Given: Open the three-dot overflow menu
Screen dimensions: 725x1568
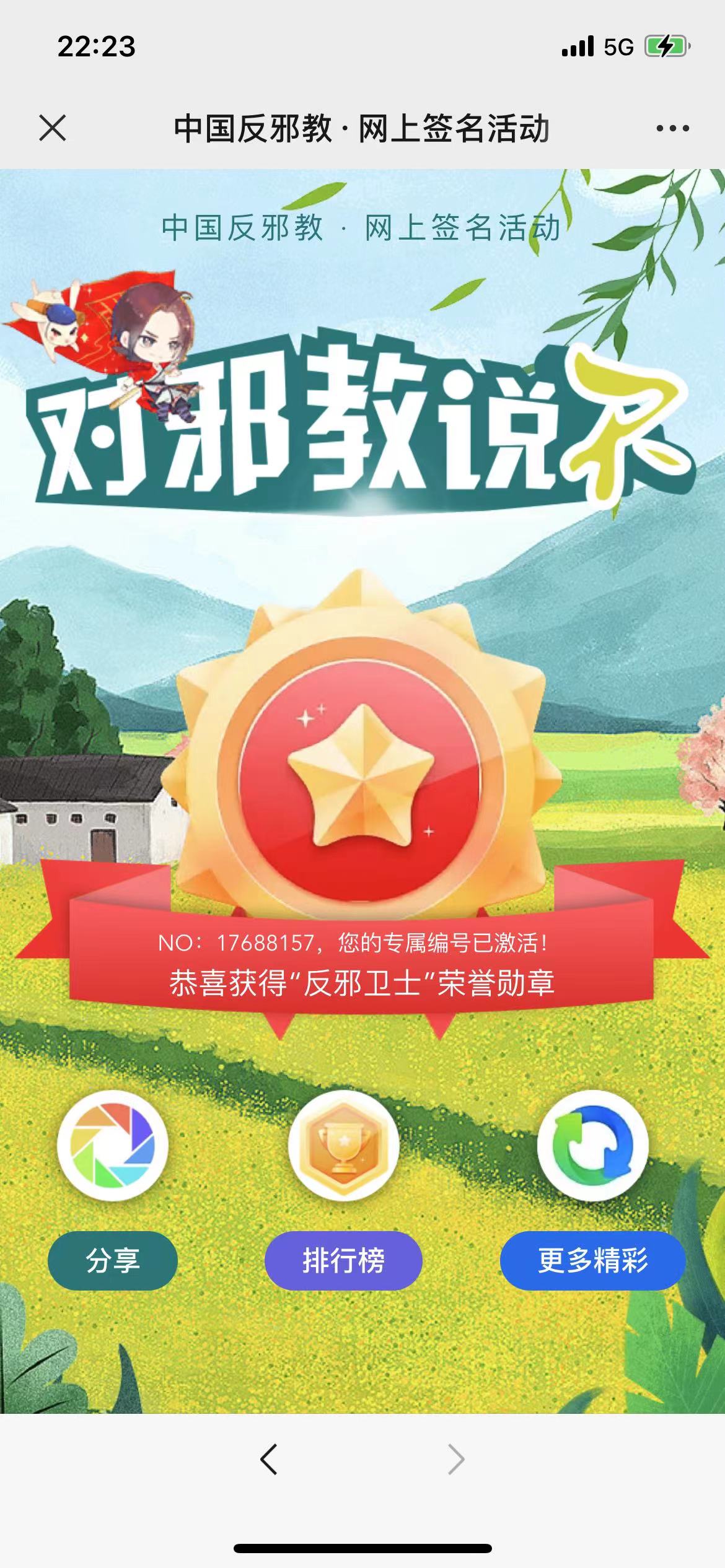Looking at the screenshot, I should pos(672,128).
